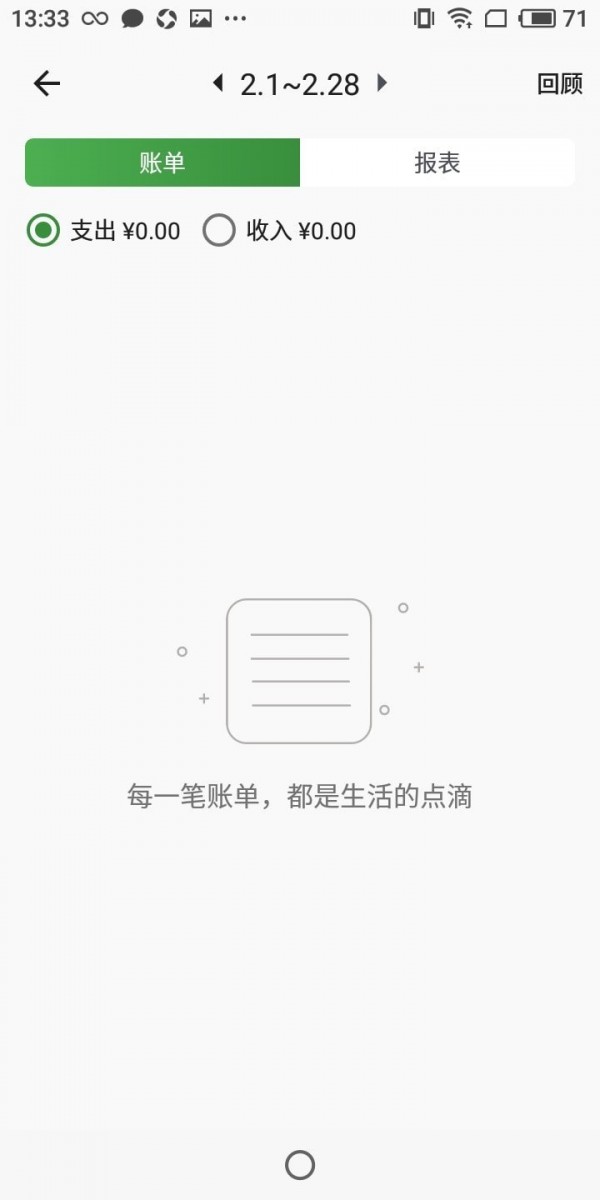Select the 收入 radio option

[x=219, y=231]
